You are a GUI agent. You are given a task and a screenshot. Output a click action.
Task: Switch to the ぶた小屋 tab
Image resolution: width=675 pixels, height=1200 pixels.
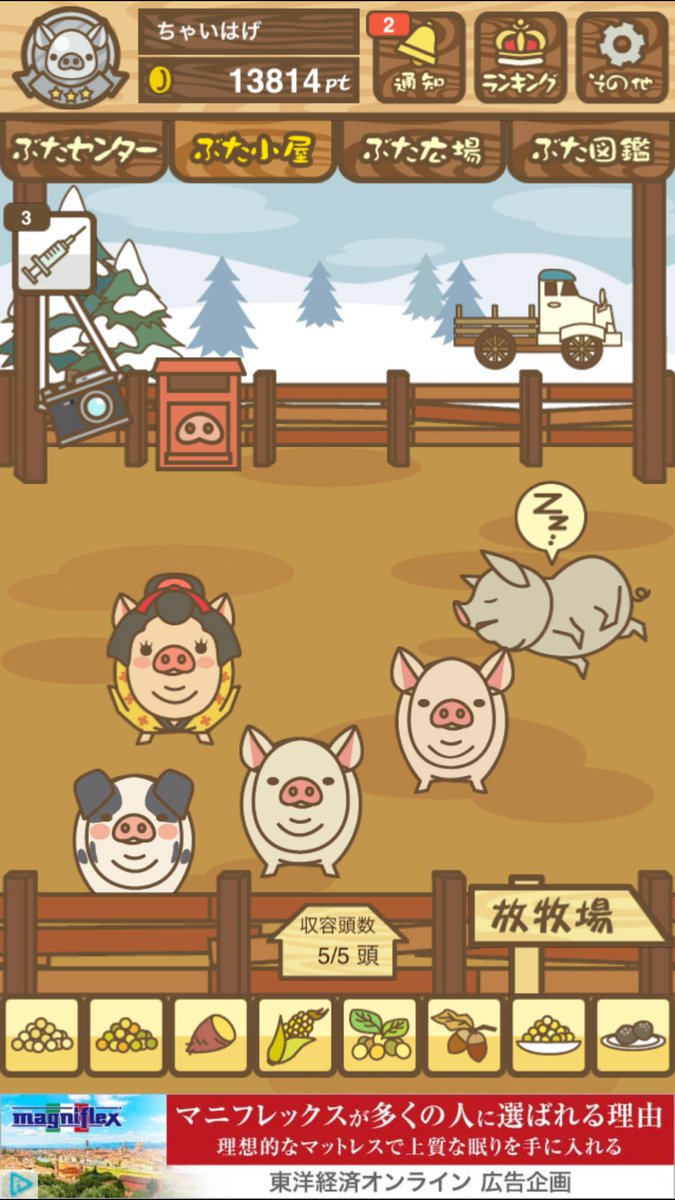click(x=252, y=151)
